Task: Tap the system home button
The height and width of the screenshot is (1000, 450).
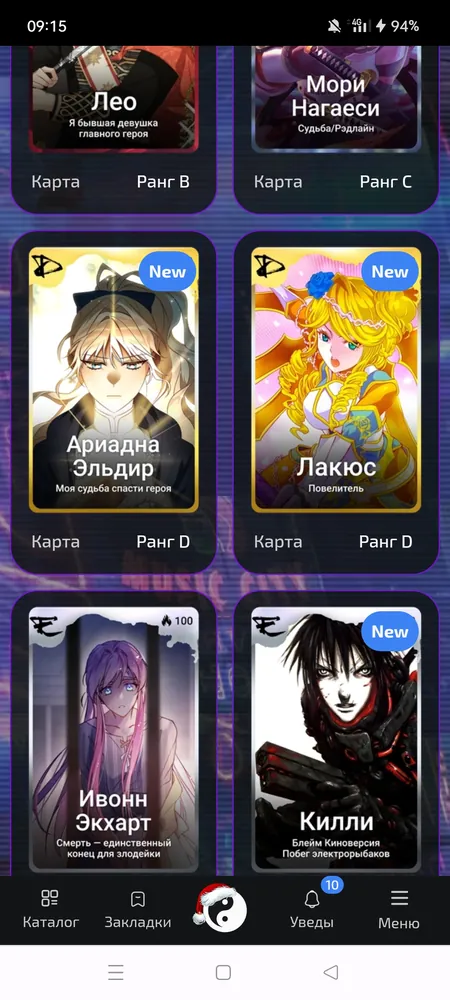Action: 223,972
